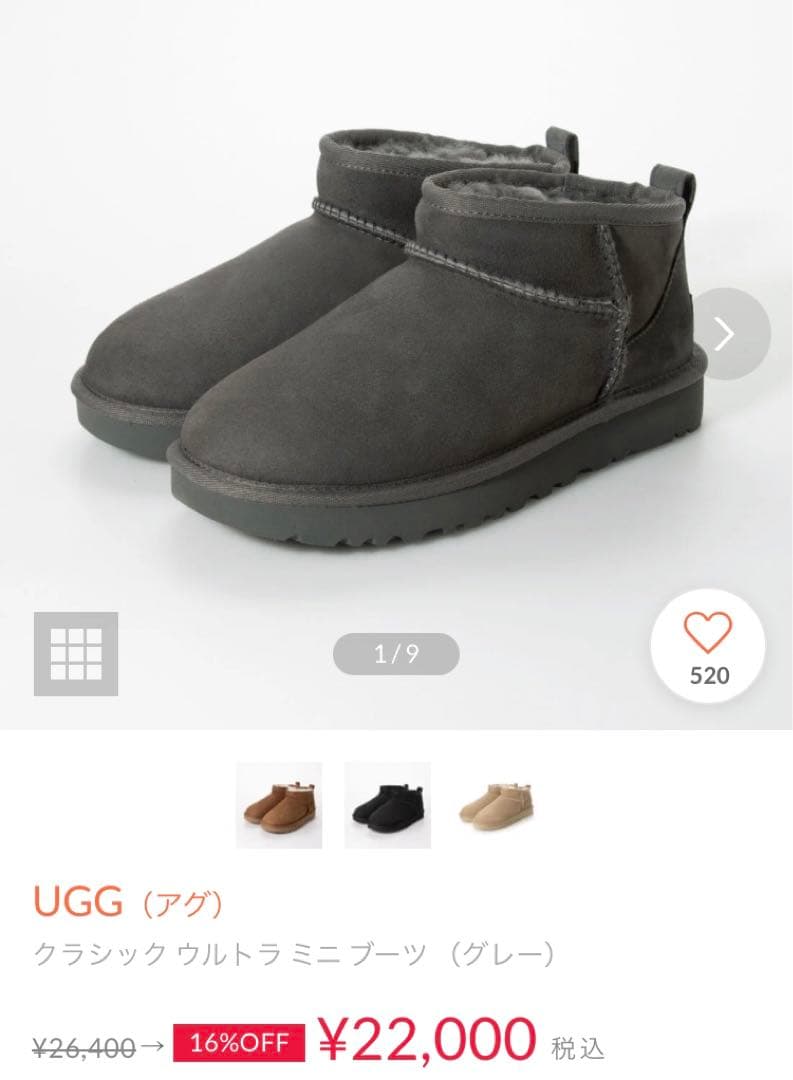Add these UGG boots to favorites
Screen dimensions: 793x1080
[708, 650]
